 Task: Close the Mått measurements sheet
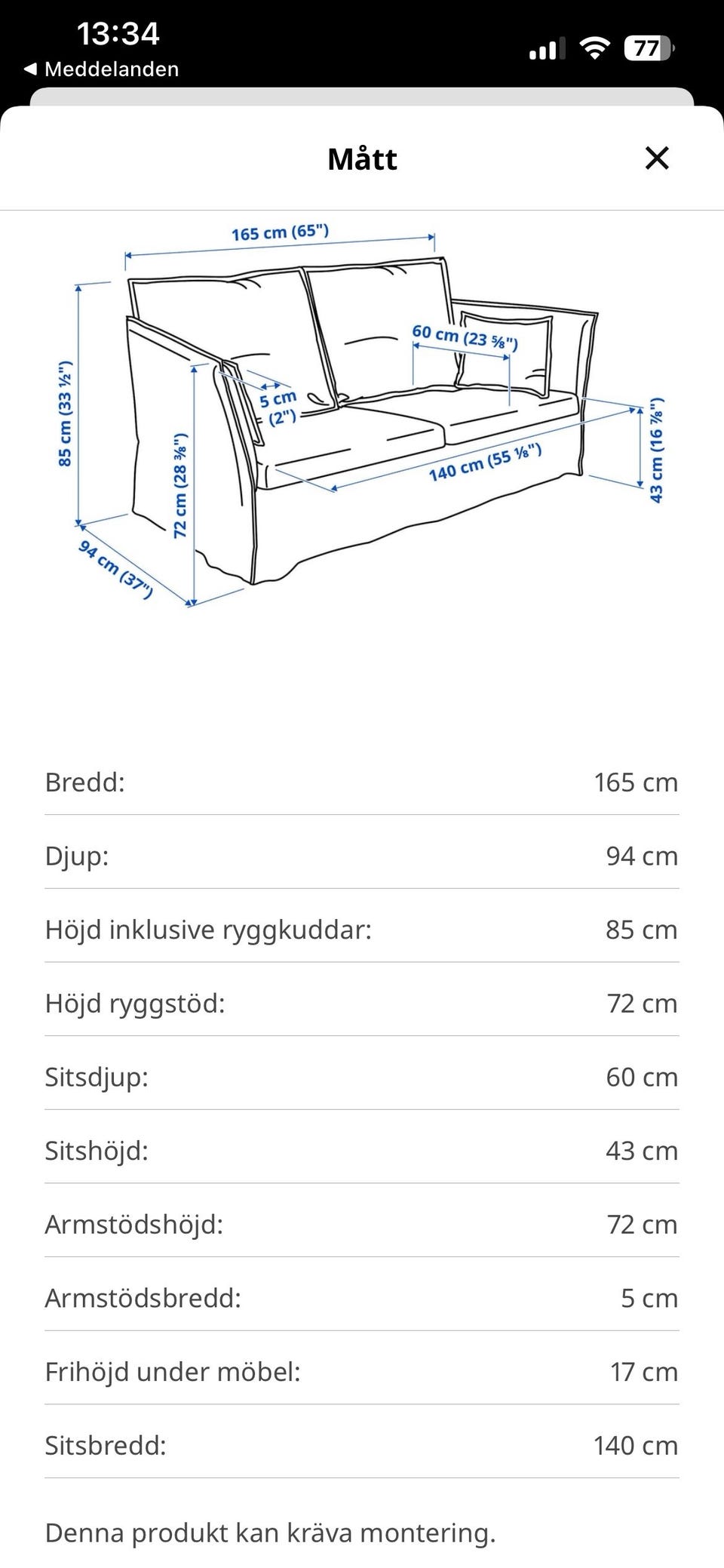click(657, 158)
